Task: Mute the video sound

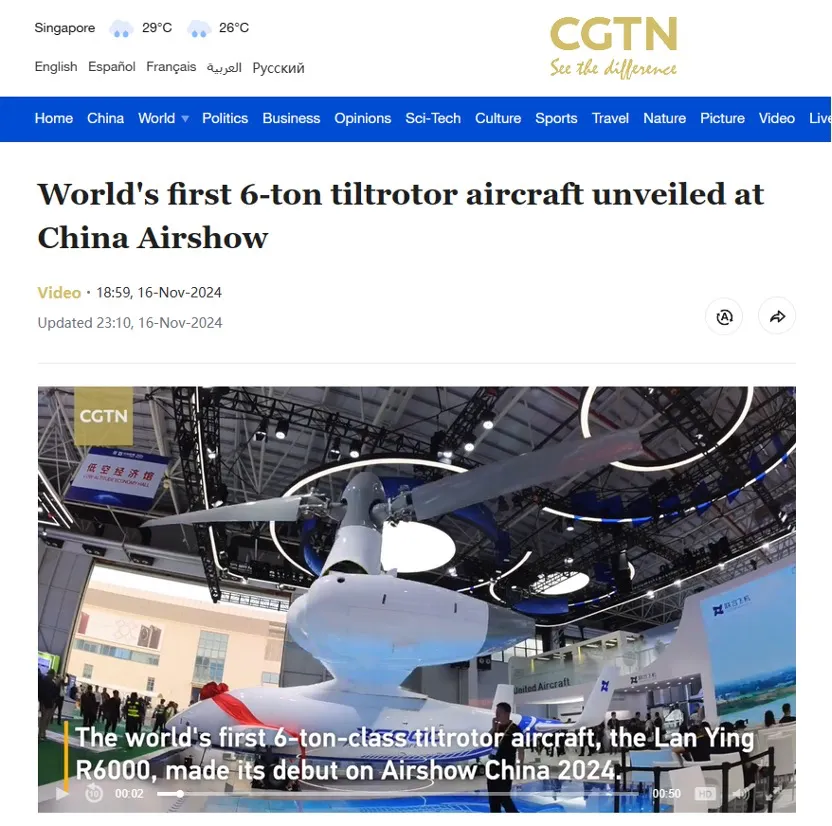Action: click(740, 794)
